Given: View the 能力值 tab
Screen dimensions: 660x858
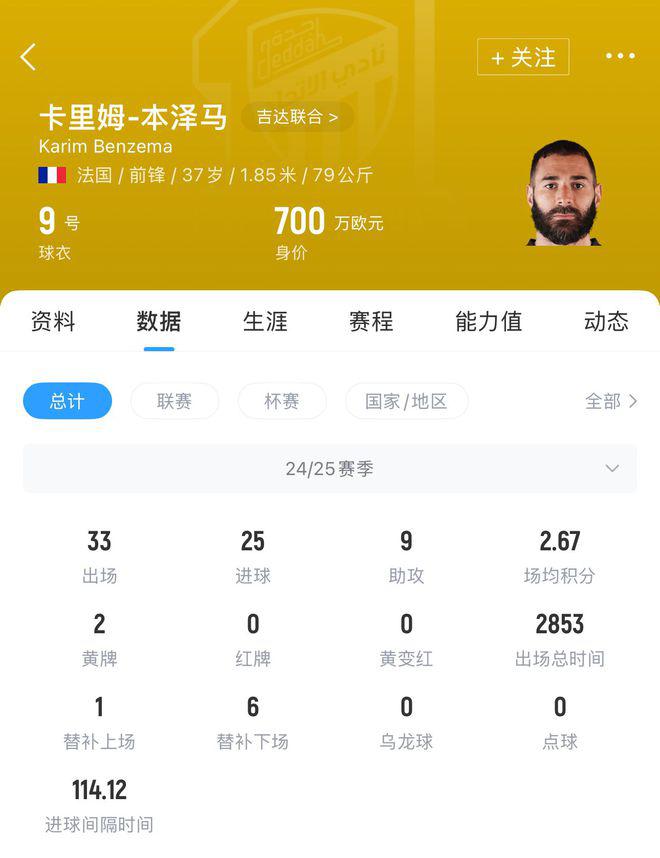Looking at the screenshot, I should coord(488,321).
